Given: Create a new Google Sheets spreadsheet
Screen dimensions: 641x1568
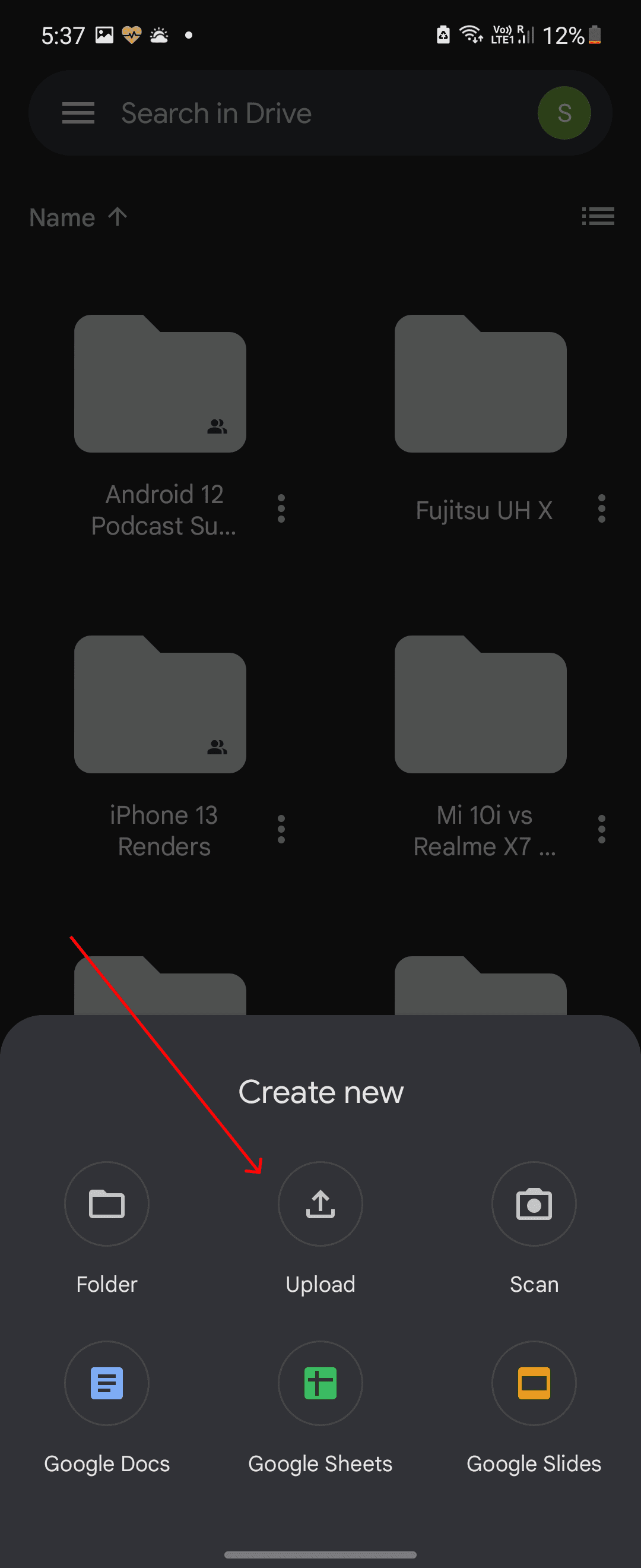Looking at the screenshot, I should point(320,1383).
